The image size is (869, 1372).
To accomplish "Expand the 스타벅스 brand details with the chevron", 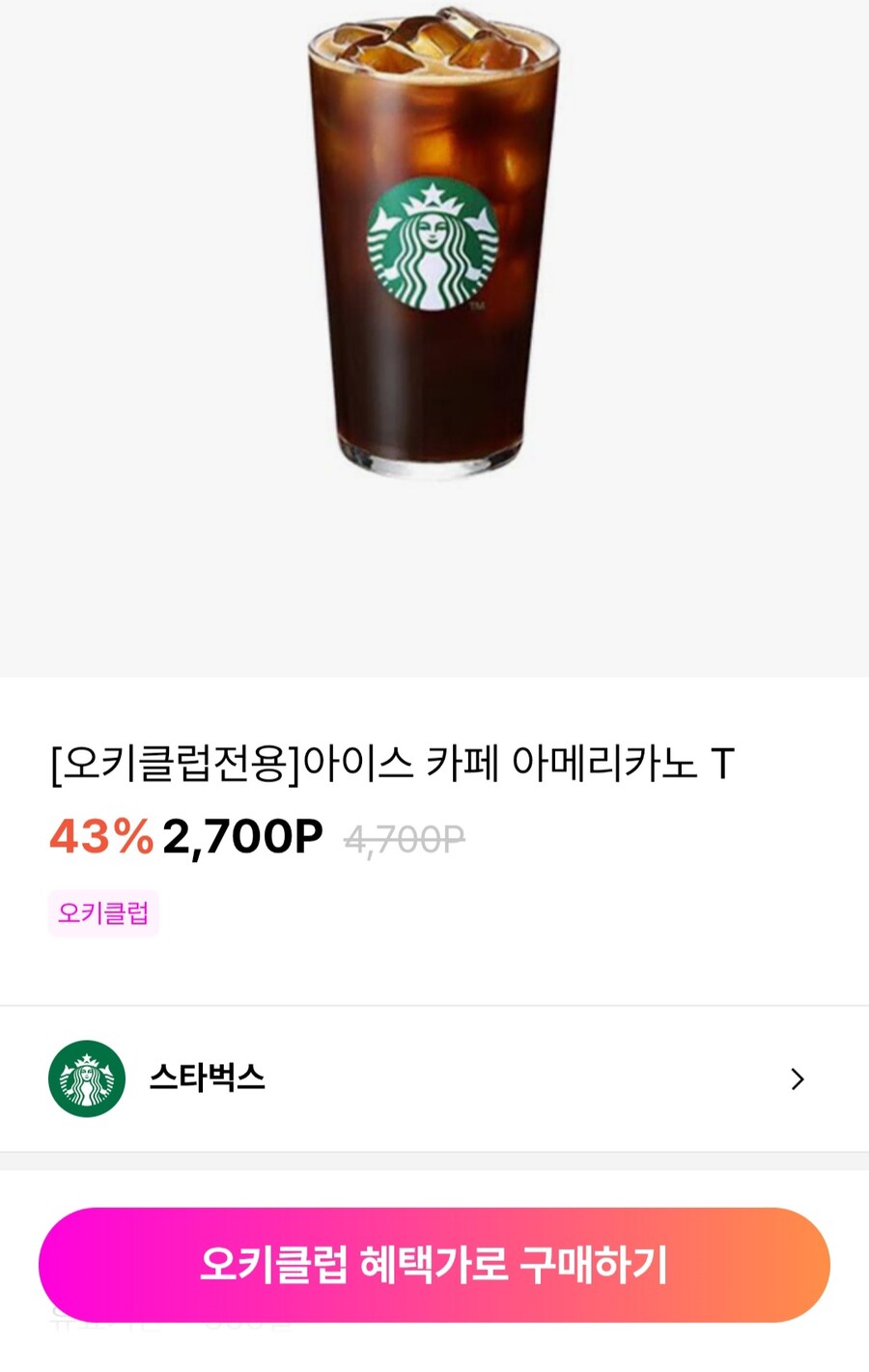I will [x=798, y=1078].
